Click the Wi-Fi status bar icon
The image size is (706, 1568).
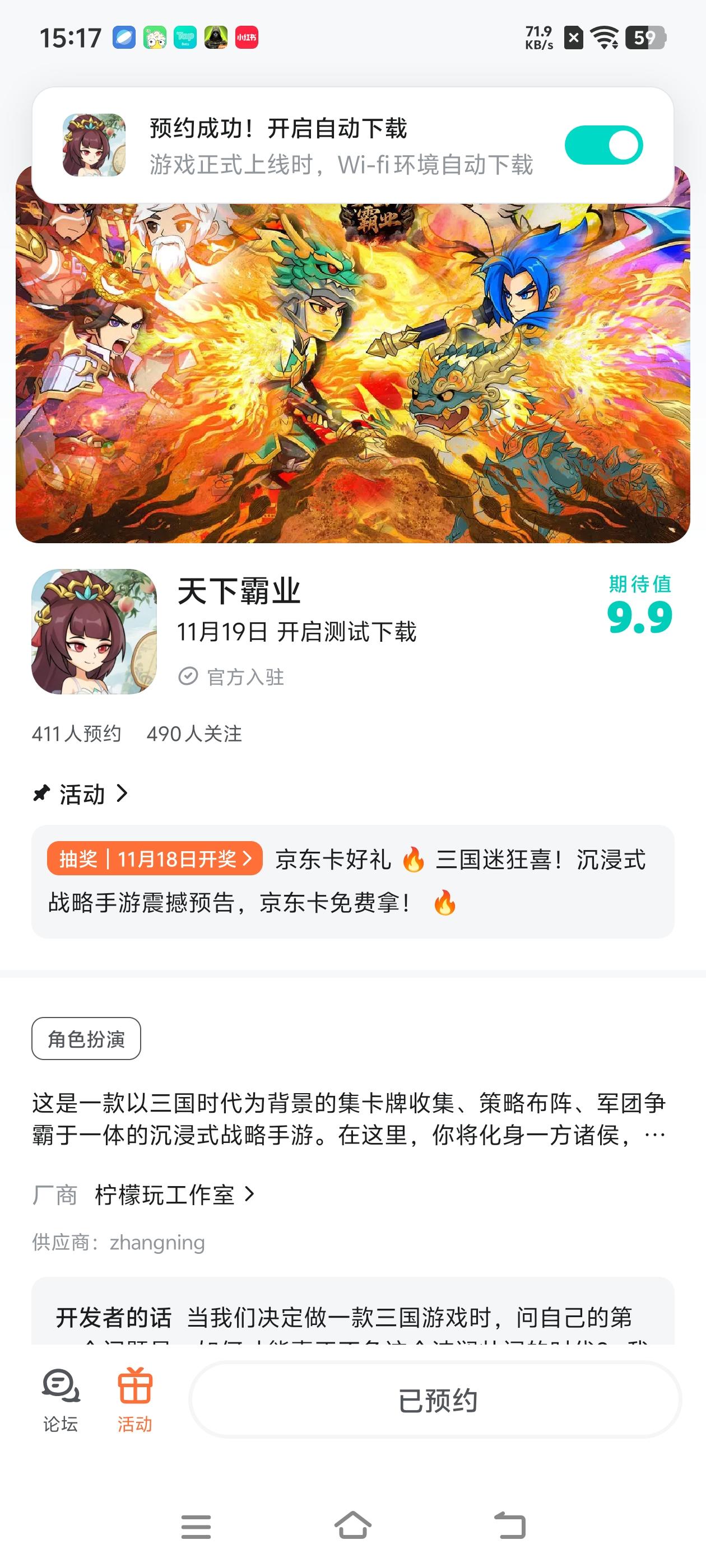[602, 38]
